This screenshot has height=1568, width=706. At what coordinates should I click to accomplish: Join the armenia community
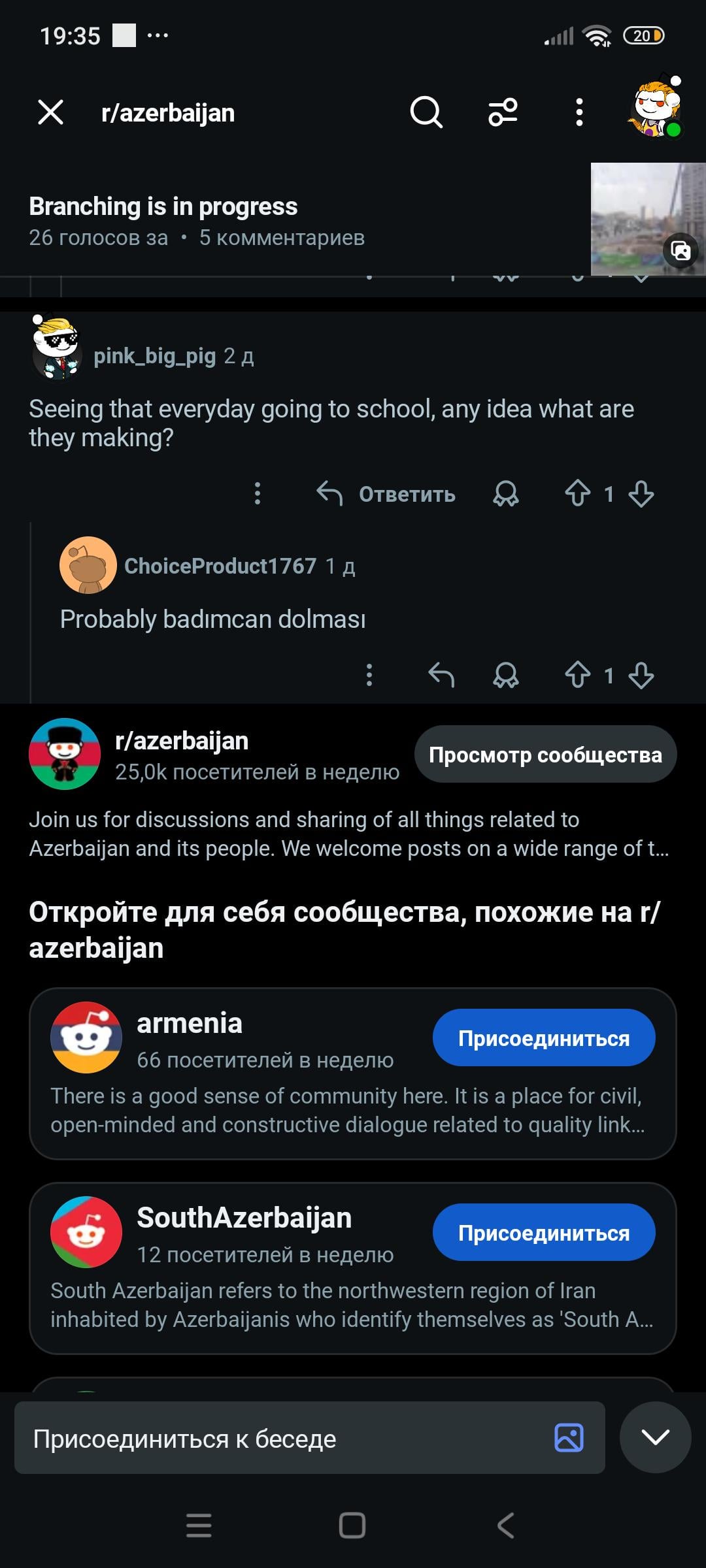tap(544, 1038)
